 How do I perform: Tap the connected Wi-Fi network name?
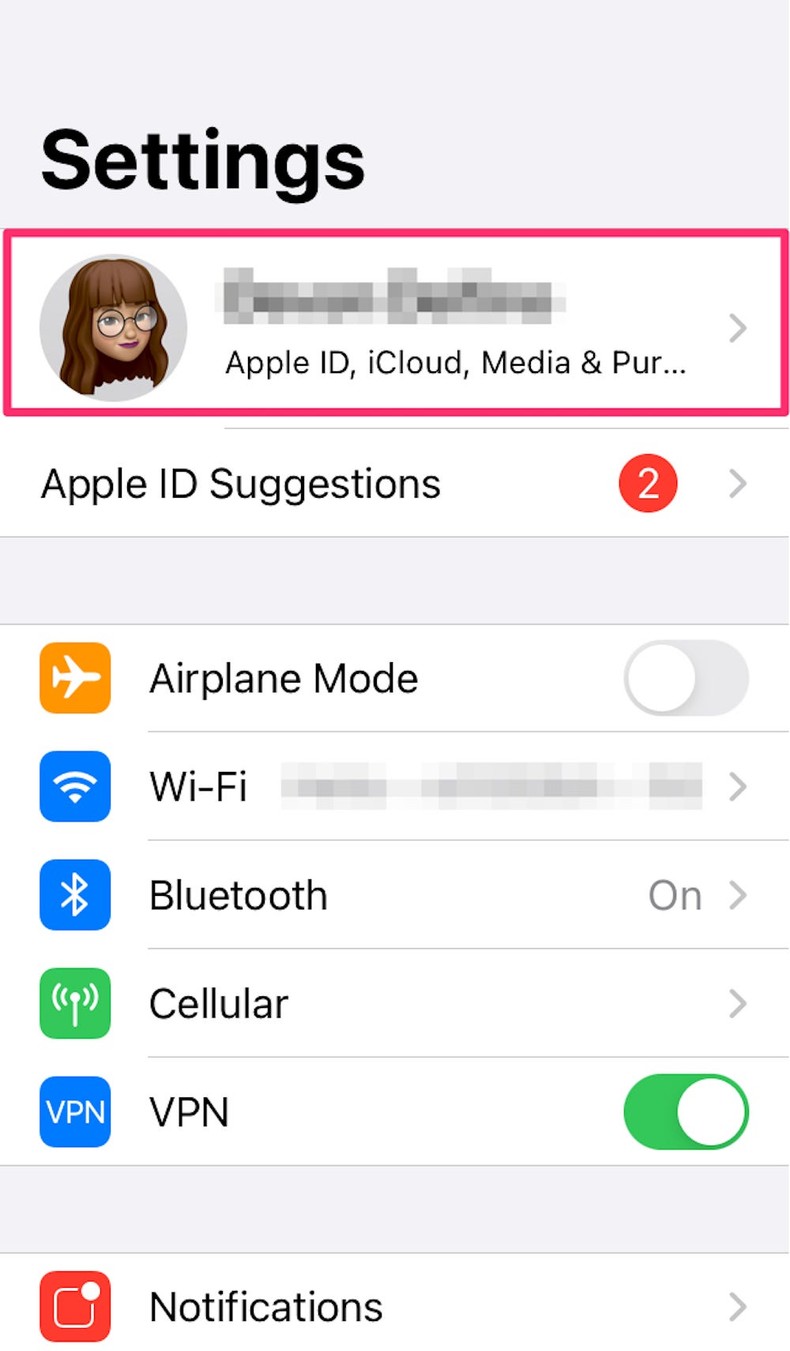click(x=480, y=787)
